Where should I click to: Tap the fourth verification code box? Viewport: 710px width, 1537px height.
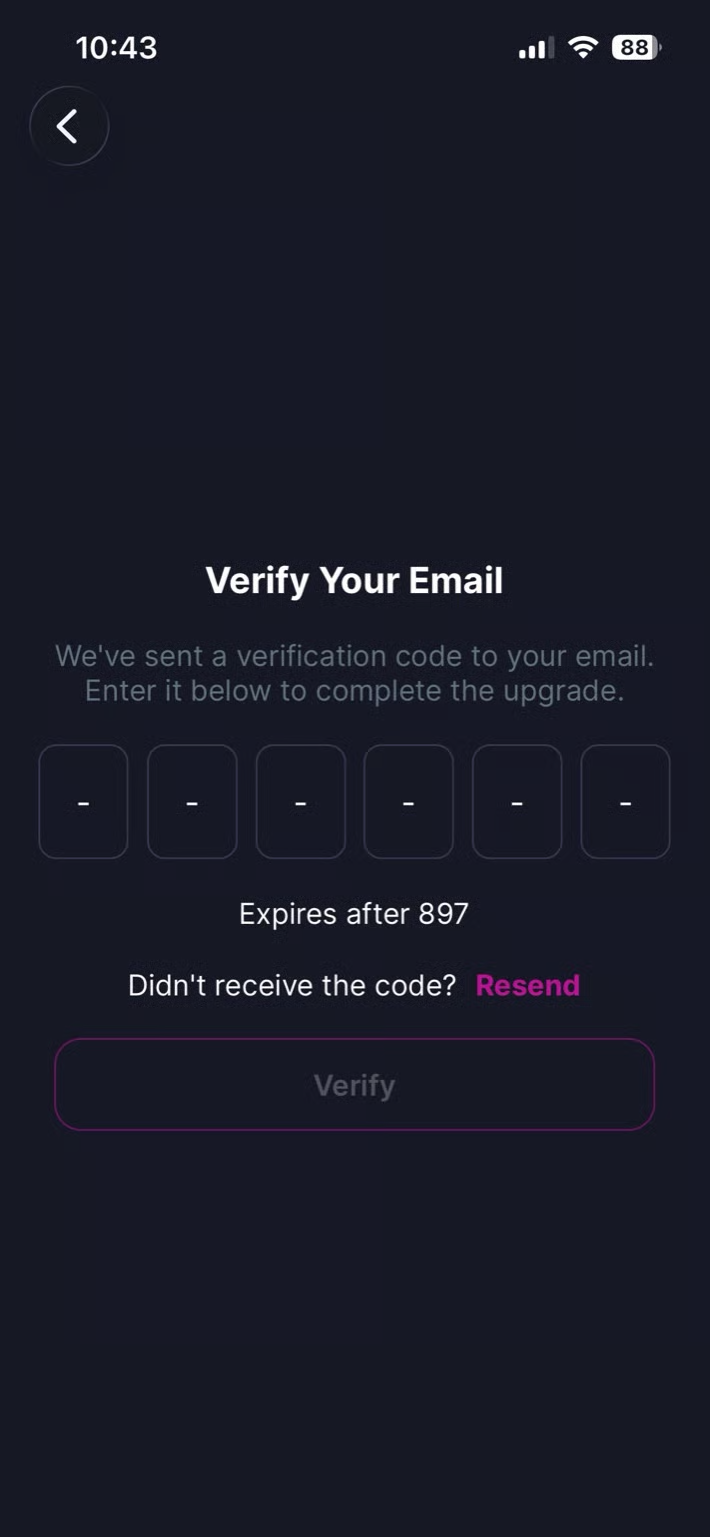pyautogui.click(x=408, y=801)
